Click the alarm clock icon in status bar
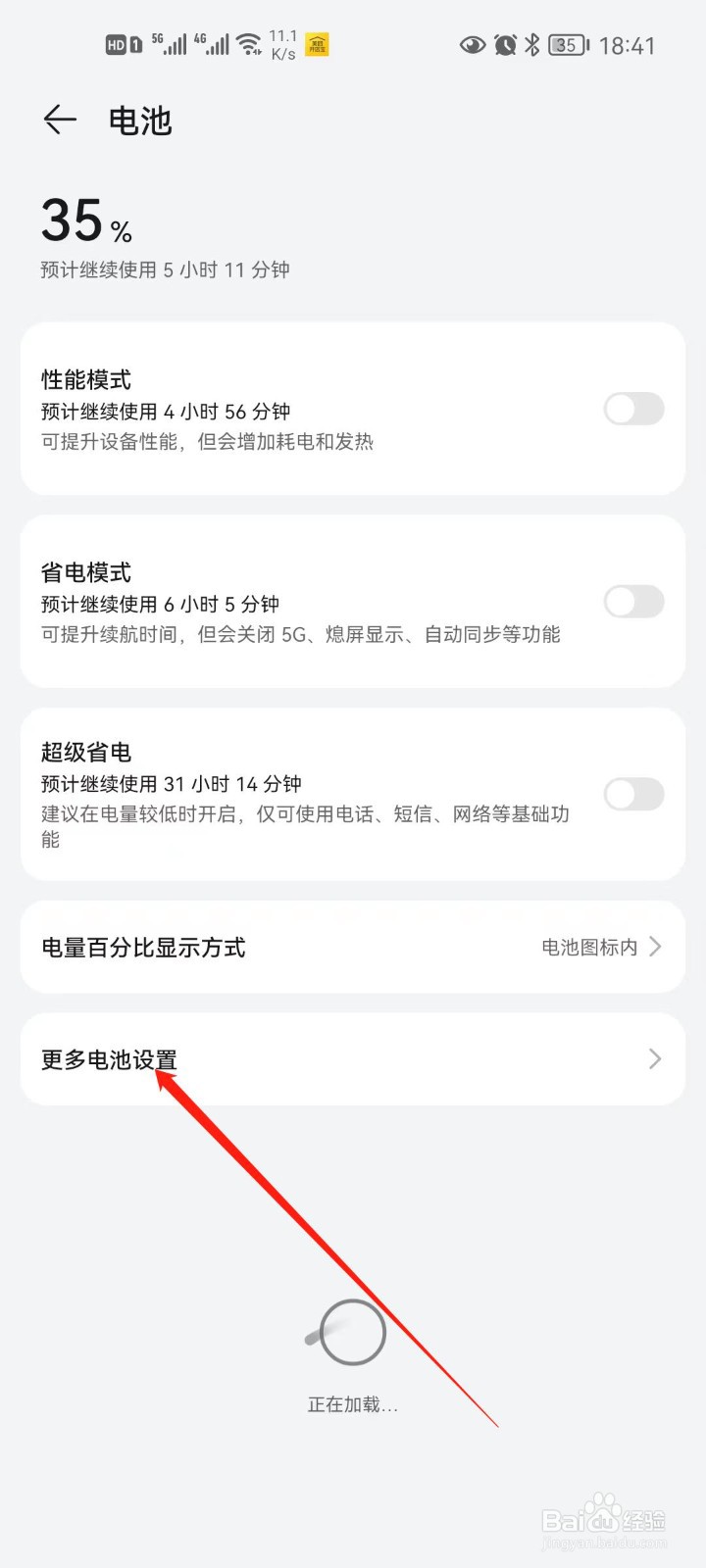Screen dimensions: 706x1568 point(505,45)
